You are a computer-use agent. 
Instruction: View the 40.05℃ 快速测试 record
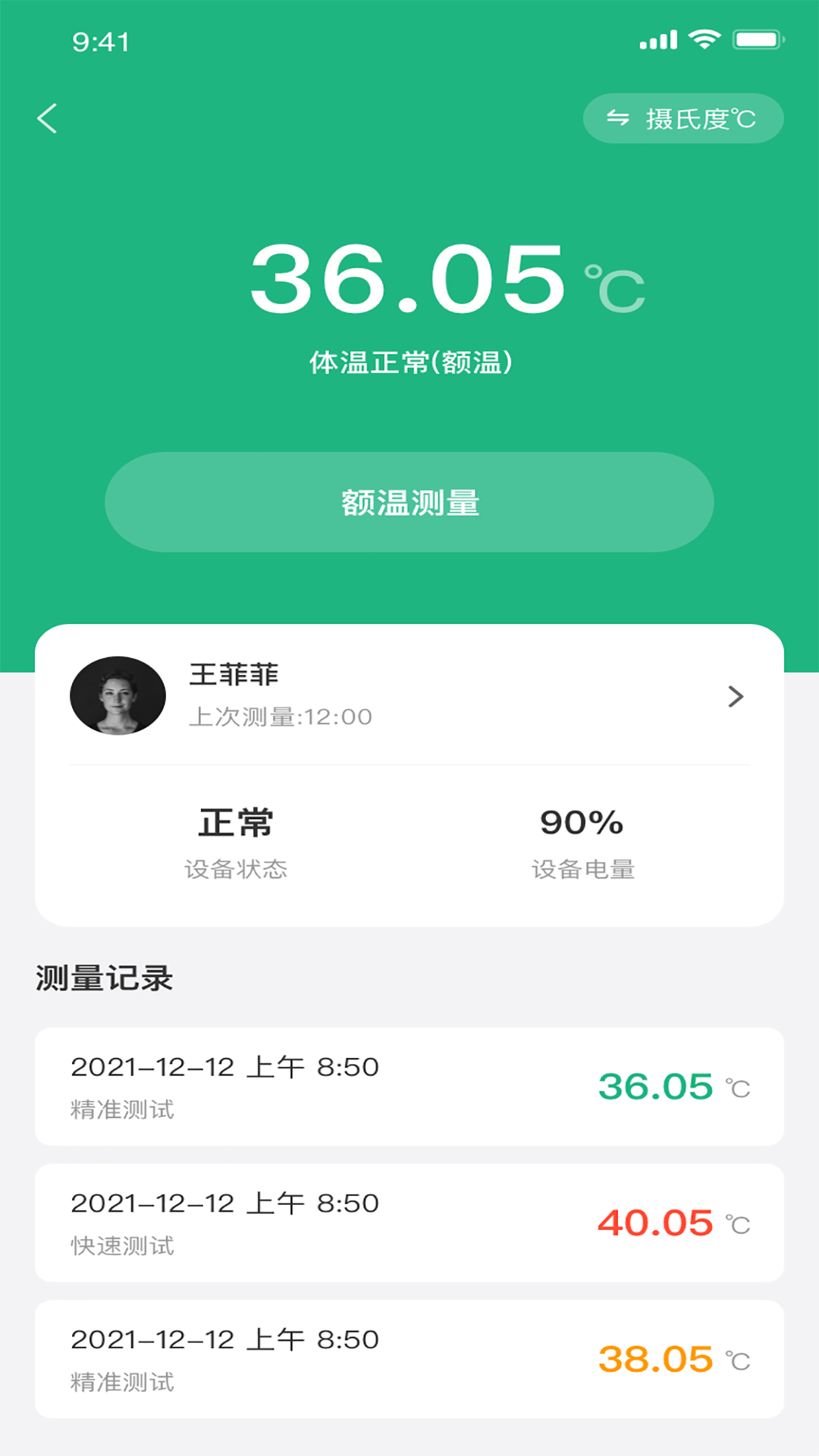(x=409, y=1222)
